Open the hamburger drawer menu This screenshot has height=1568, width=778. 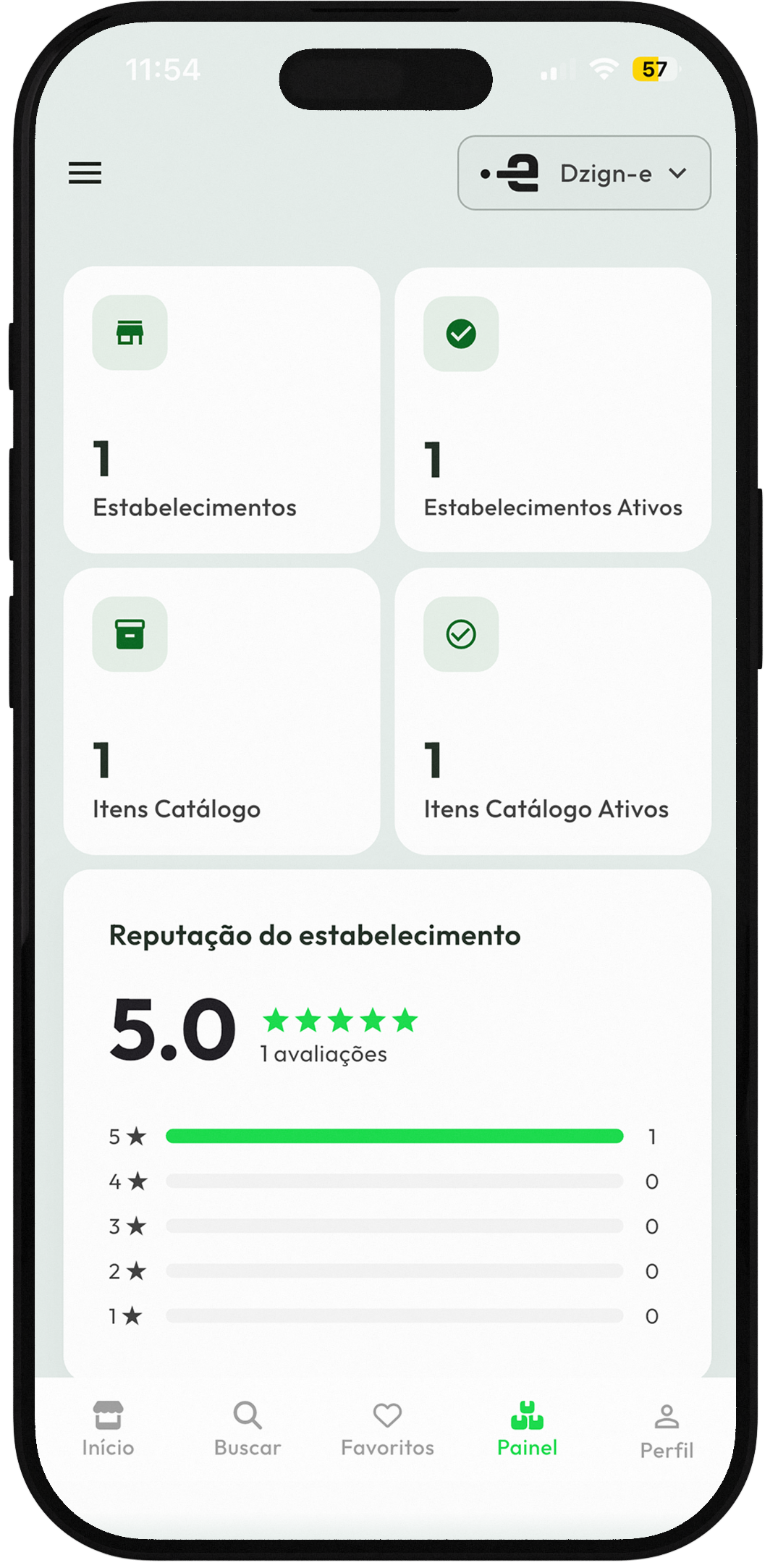(85, 173)
